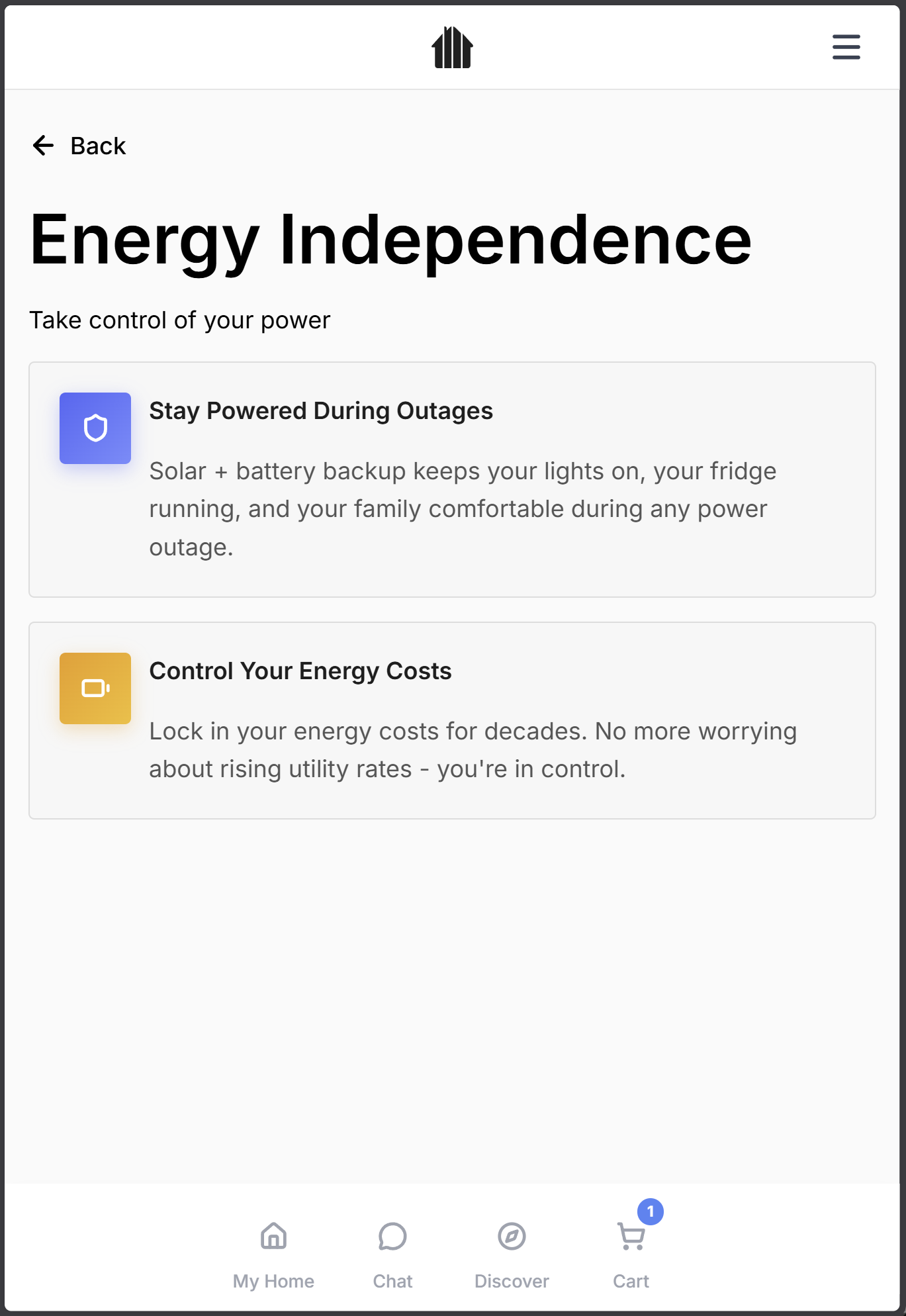Click the My Home label text
This screenshot has height=1316, width=906.
[273, 1280]
